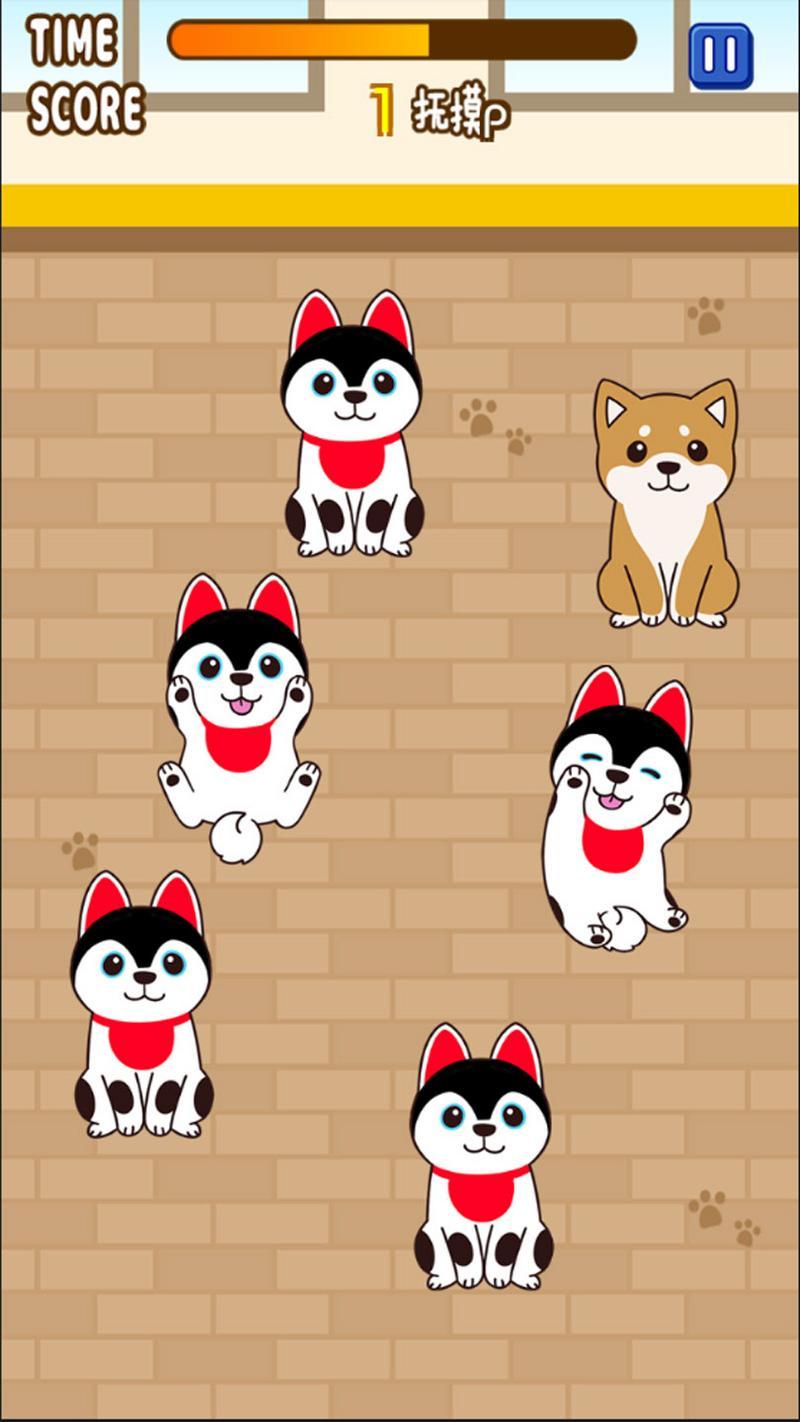Pet the belly-up dog with open eyes
This screenshot has height=1422, width=800.
[x=238, y=718]
